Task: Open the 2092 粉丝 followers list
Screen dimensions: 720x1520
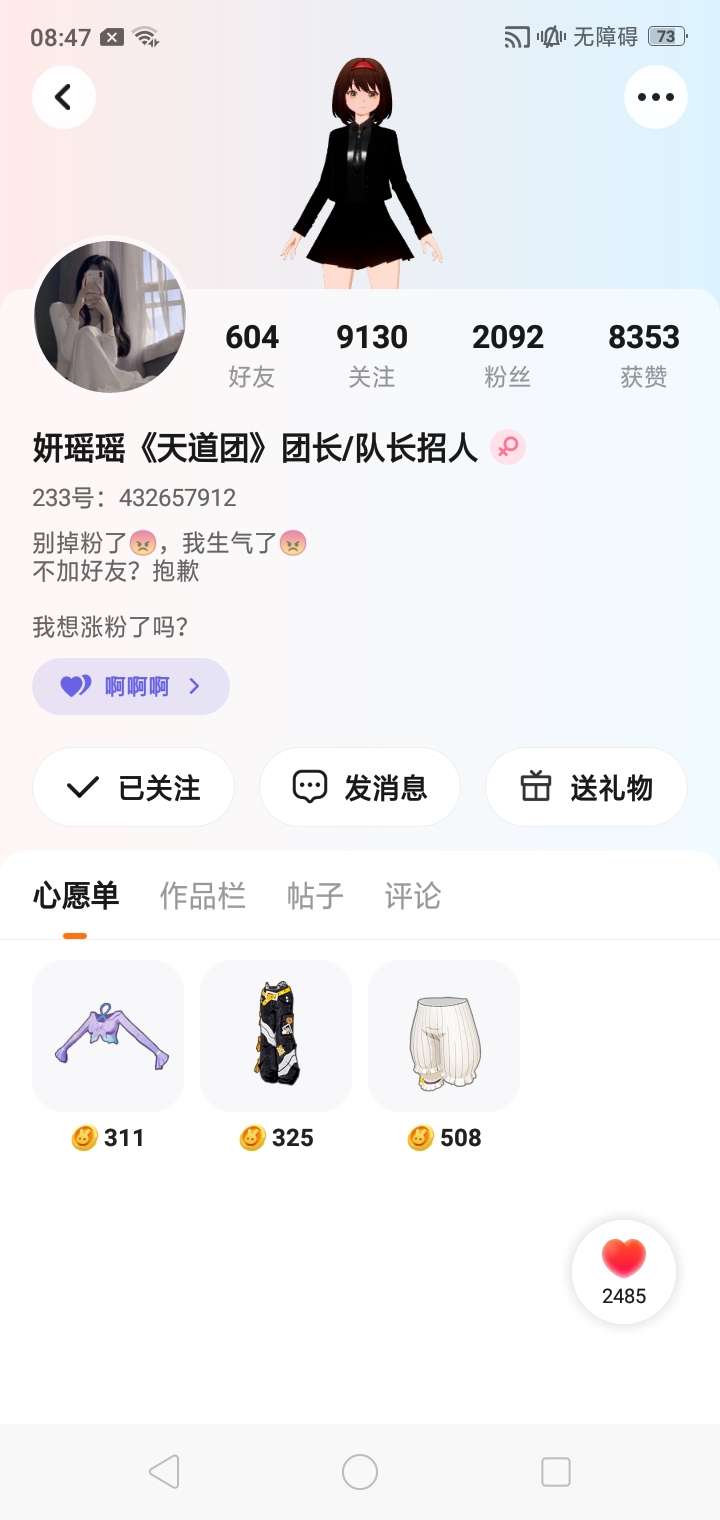Action: tap(508, 354)
